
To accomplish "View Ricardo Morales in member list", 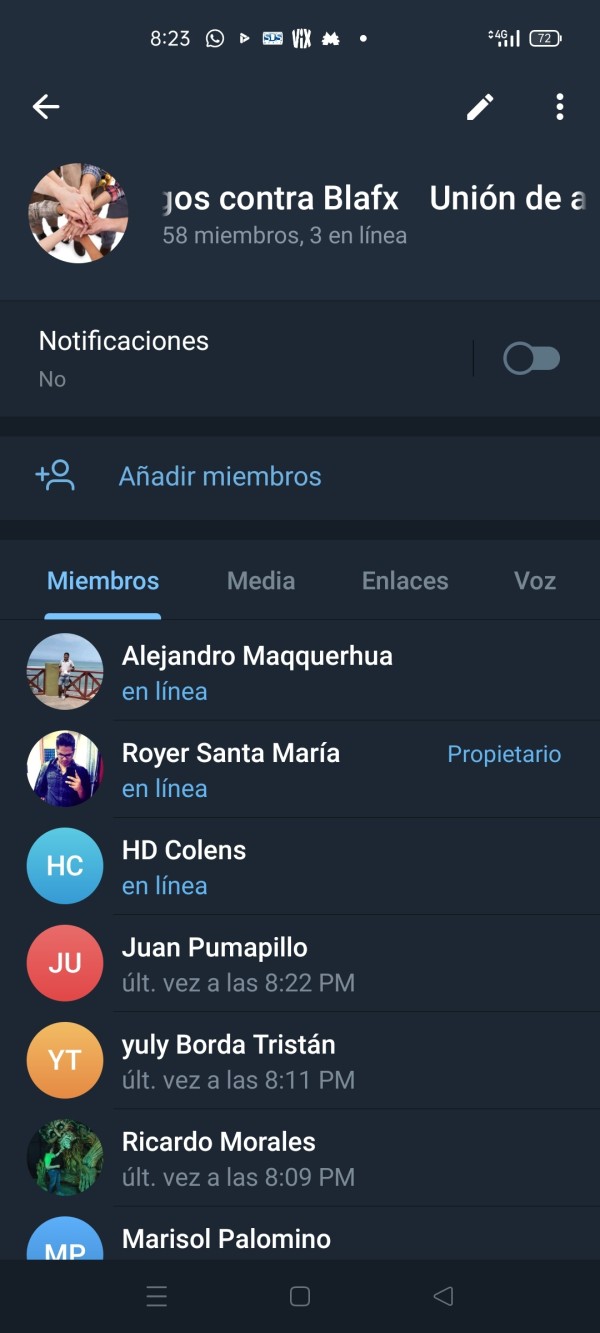I will coord(219,1157).
